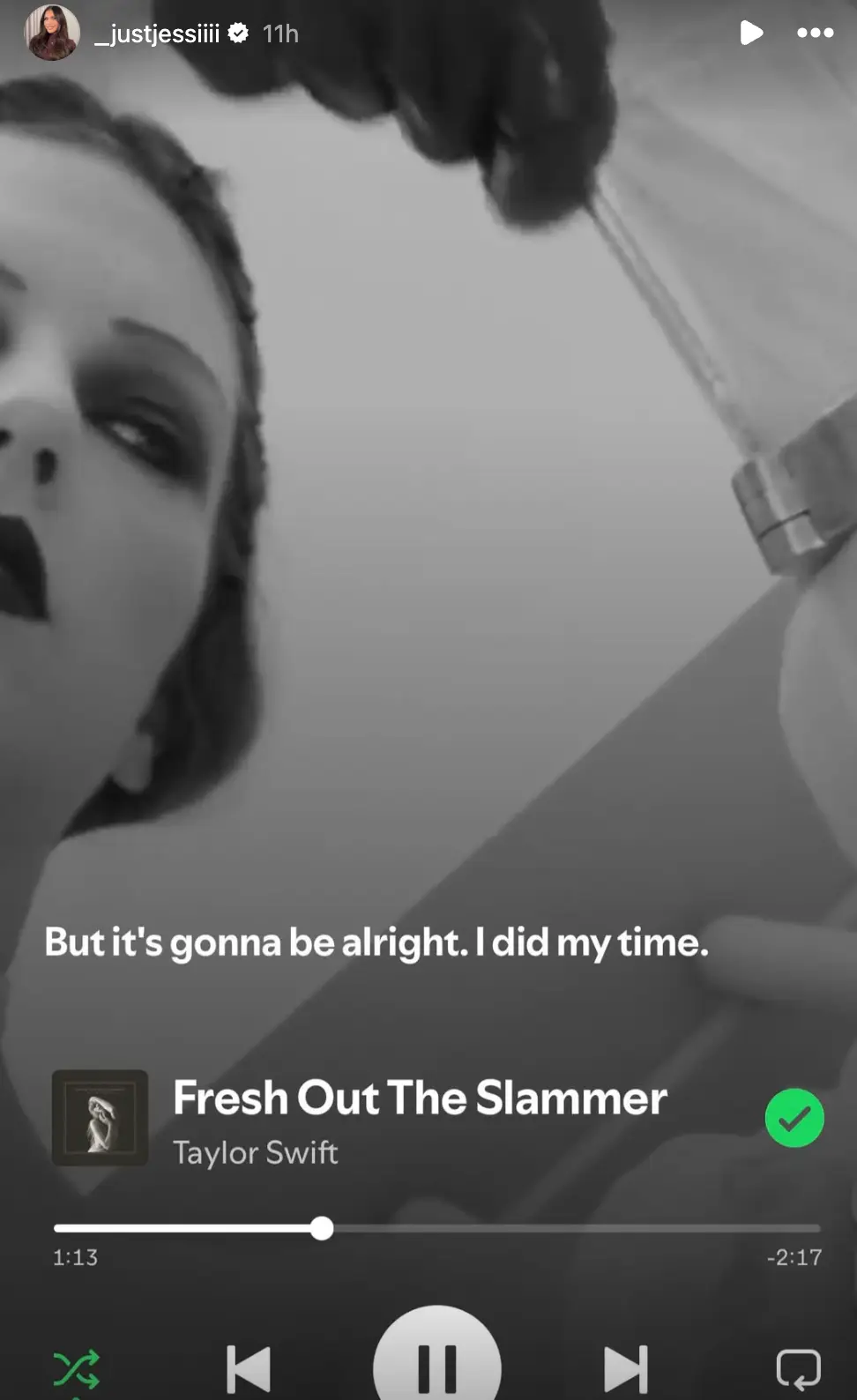The height and width of the screenshot is (1400, 857).
Task: Remove the song using the green checkmark
Action: coord(794,1118)
